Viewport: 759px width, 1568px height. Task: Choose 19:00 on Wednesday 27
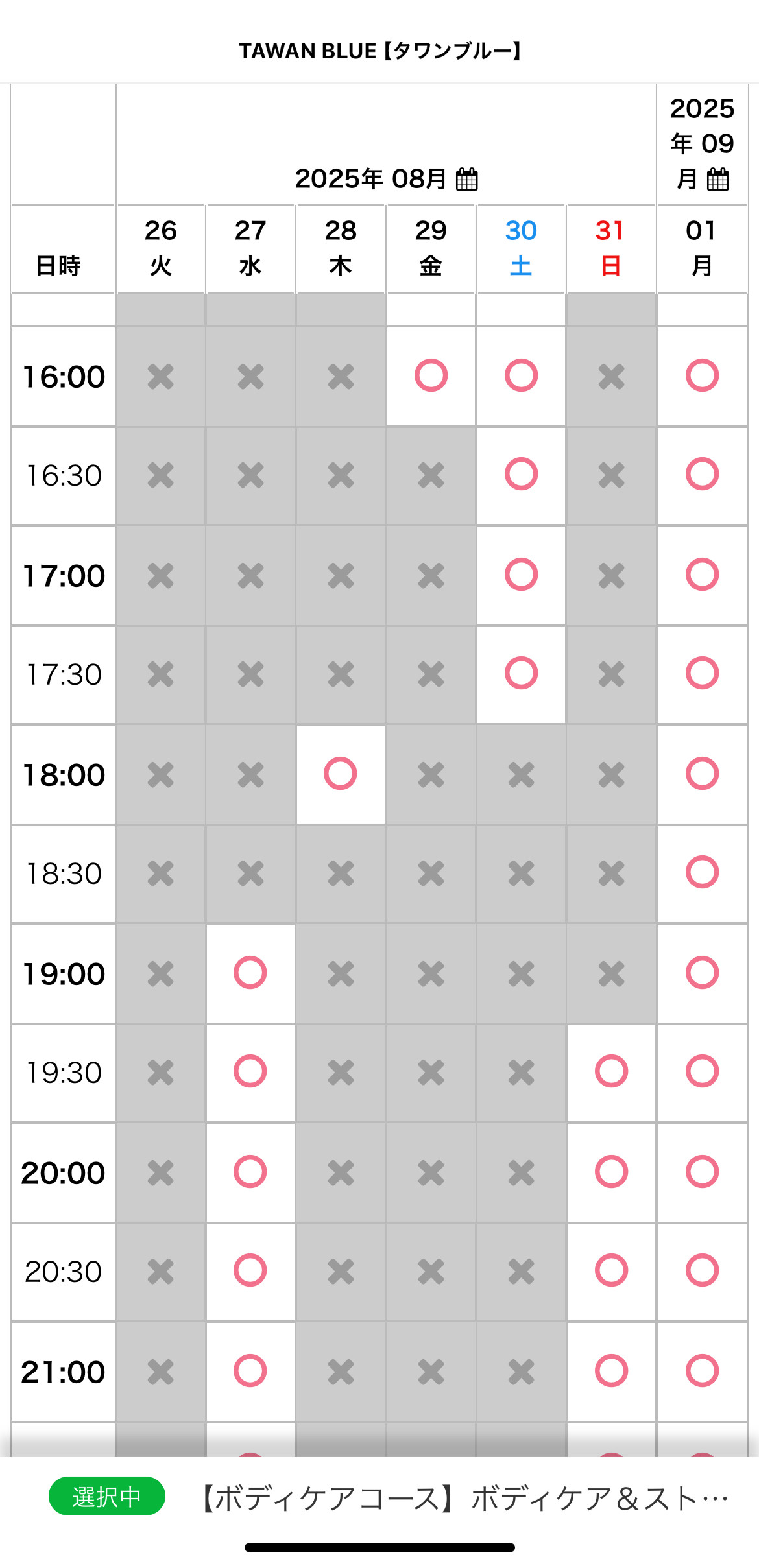coord(250,973)
